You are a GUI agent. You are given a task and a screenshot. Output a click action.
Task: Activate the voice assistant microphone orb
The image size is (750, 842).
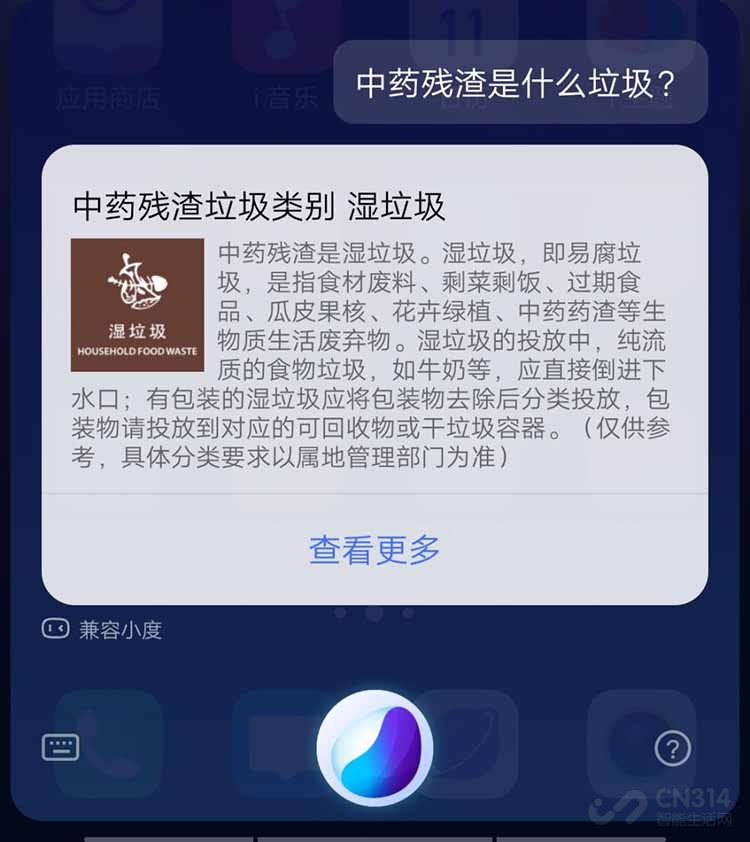[375, 748]
